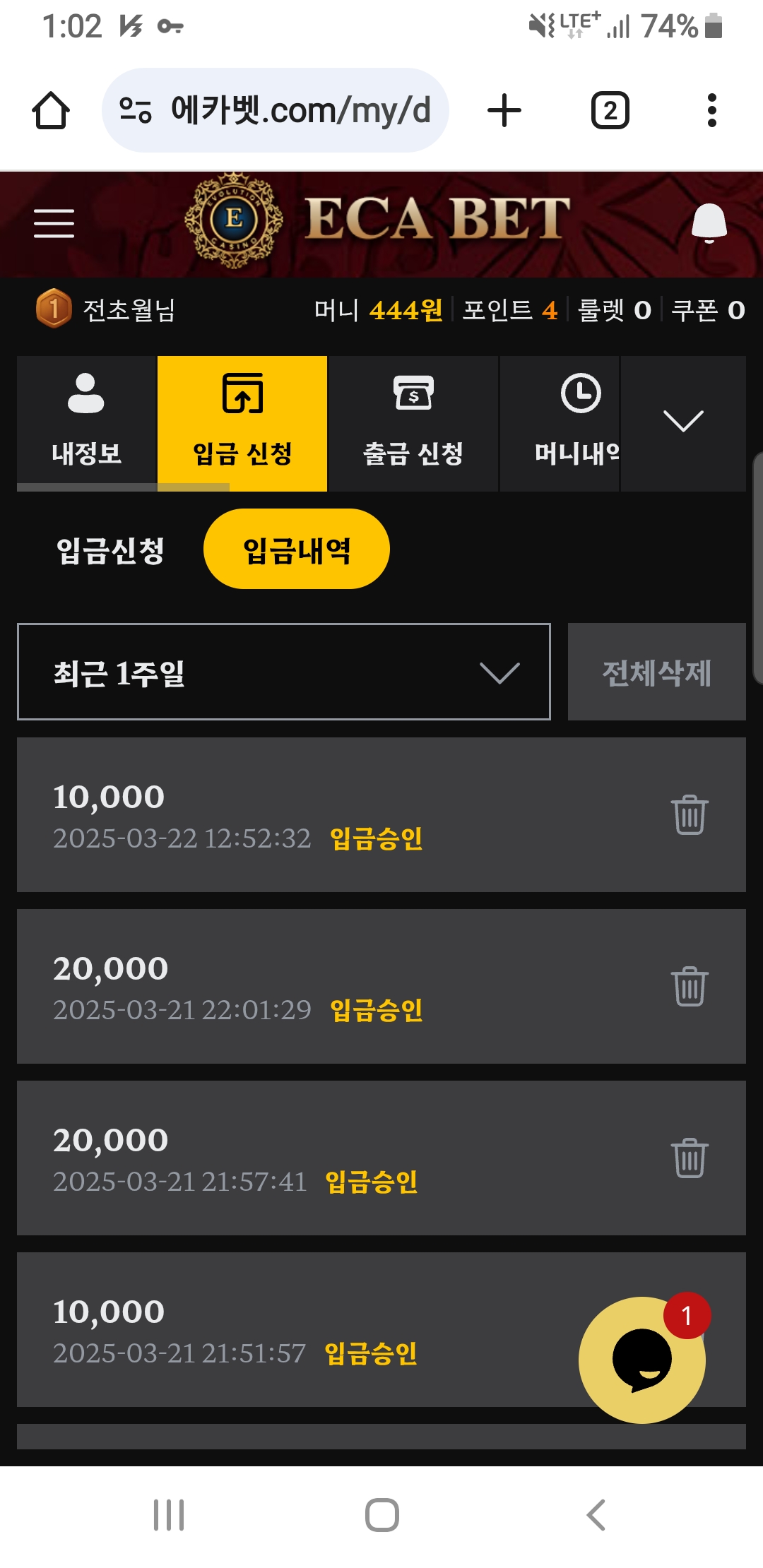Open the notifications bell
This screenshot has width=763, height=1568.
709,223
